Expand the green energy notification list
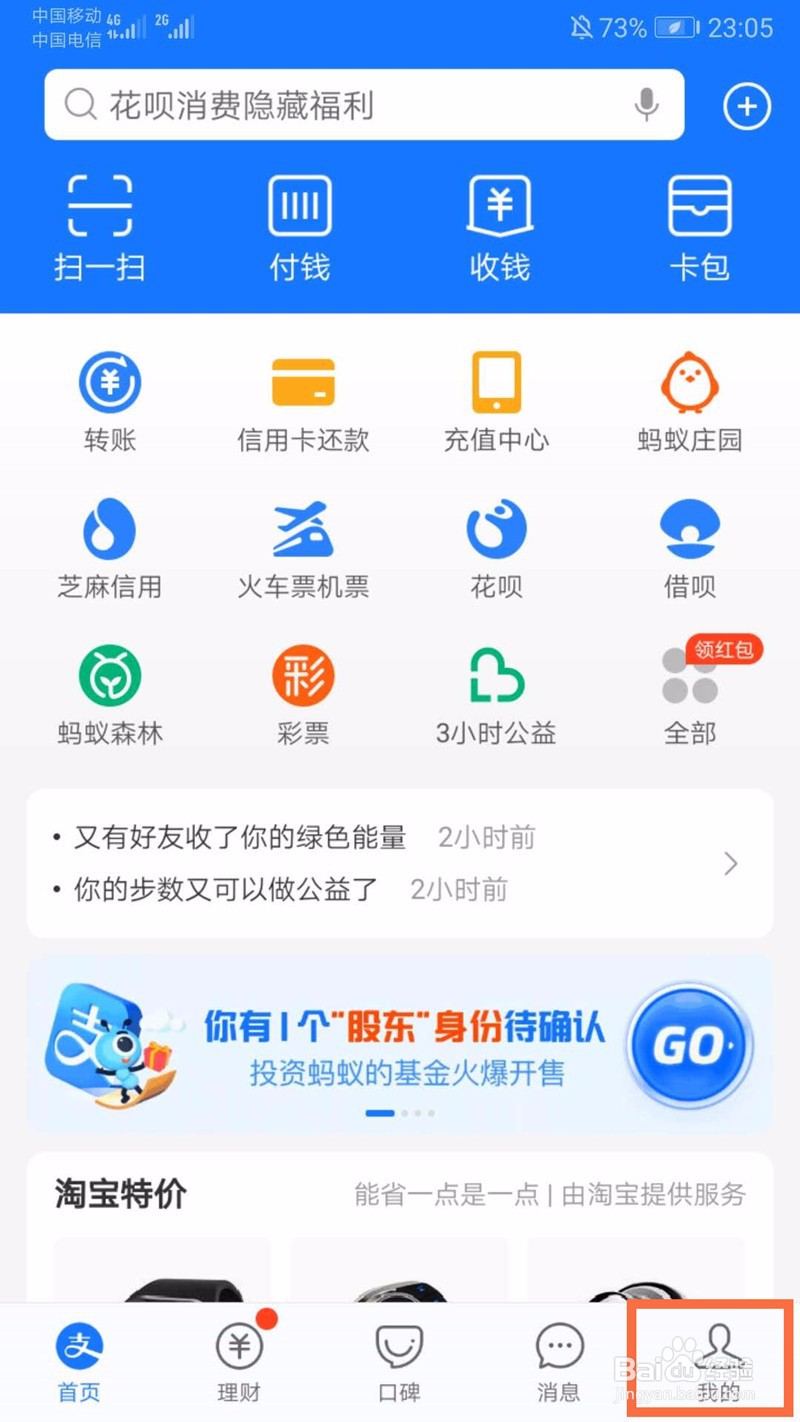This screenshot has height=1422, width=800. [729, 862]
